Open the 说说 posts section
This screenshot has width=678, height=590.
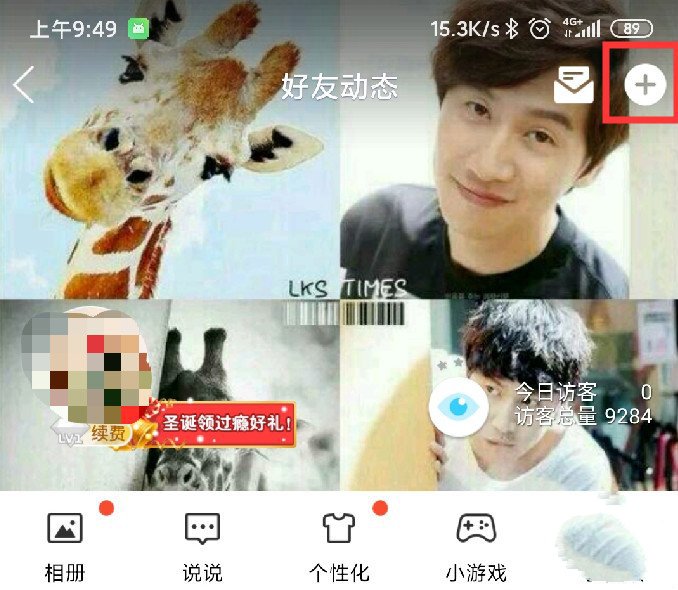202,546
